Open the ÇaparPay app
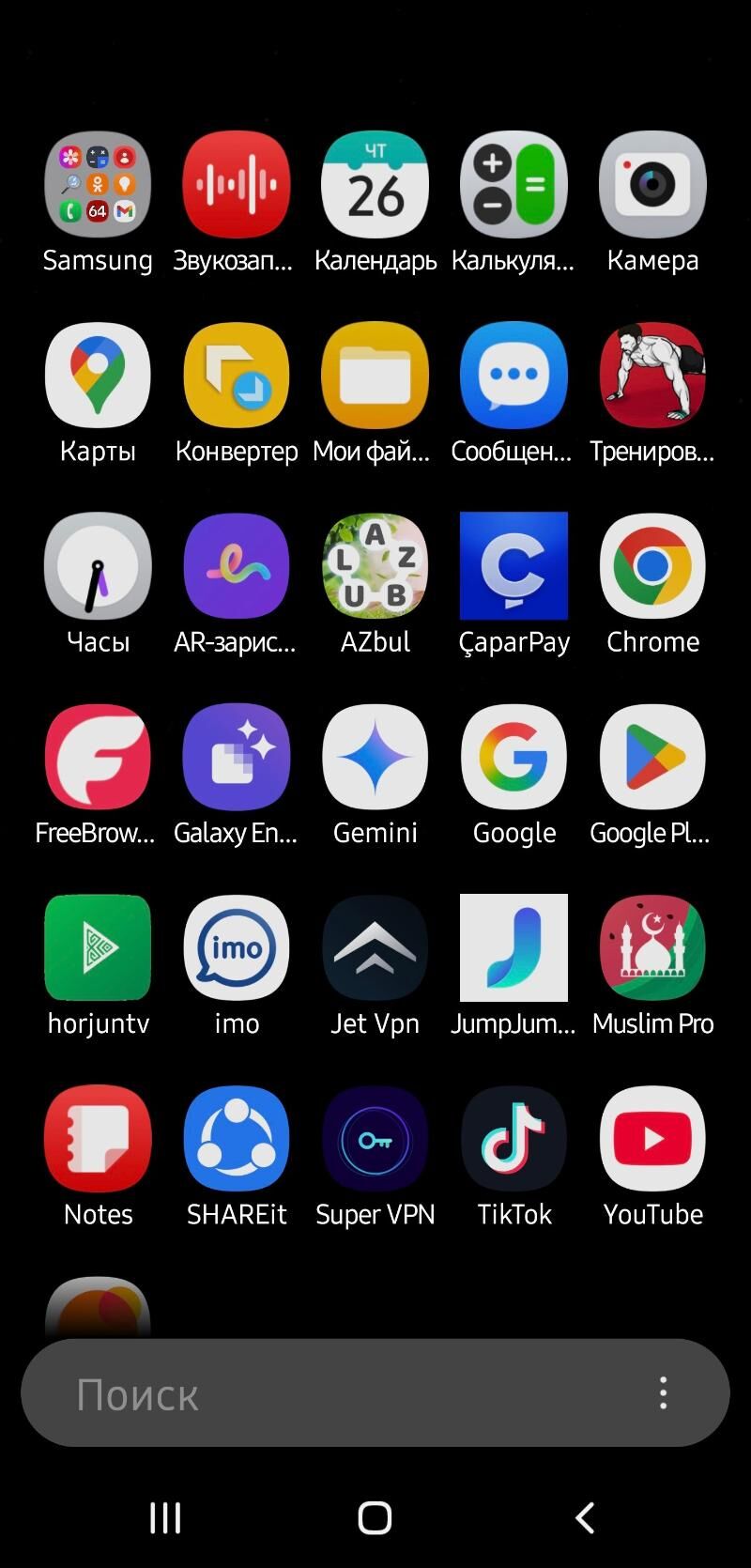This screenshot has height=1568, width=751. pyautogui.click(x=513, y=566)
